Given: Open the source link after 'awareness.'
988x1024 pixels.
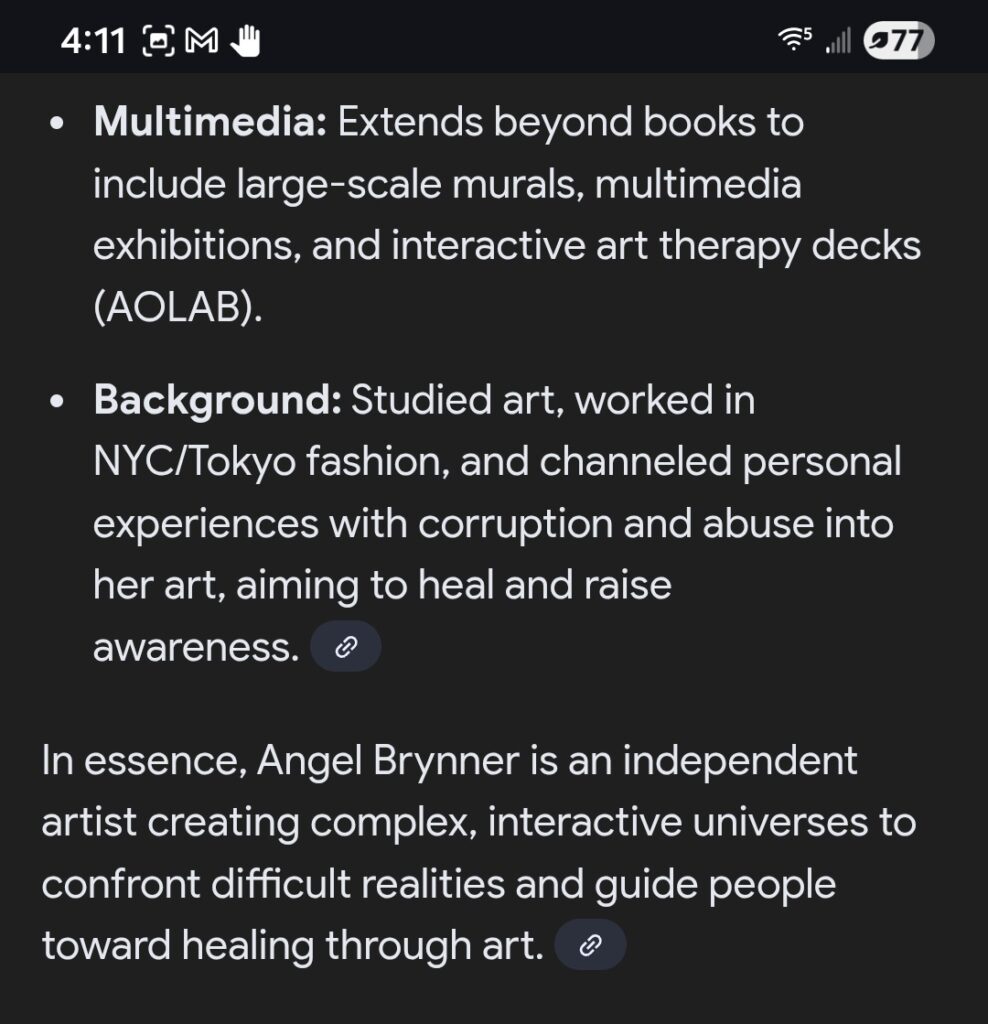Looking at the screenshot, I should pyautogui.click(x=345, y=647).
